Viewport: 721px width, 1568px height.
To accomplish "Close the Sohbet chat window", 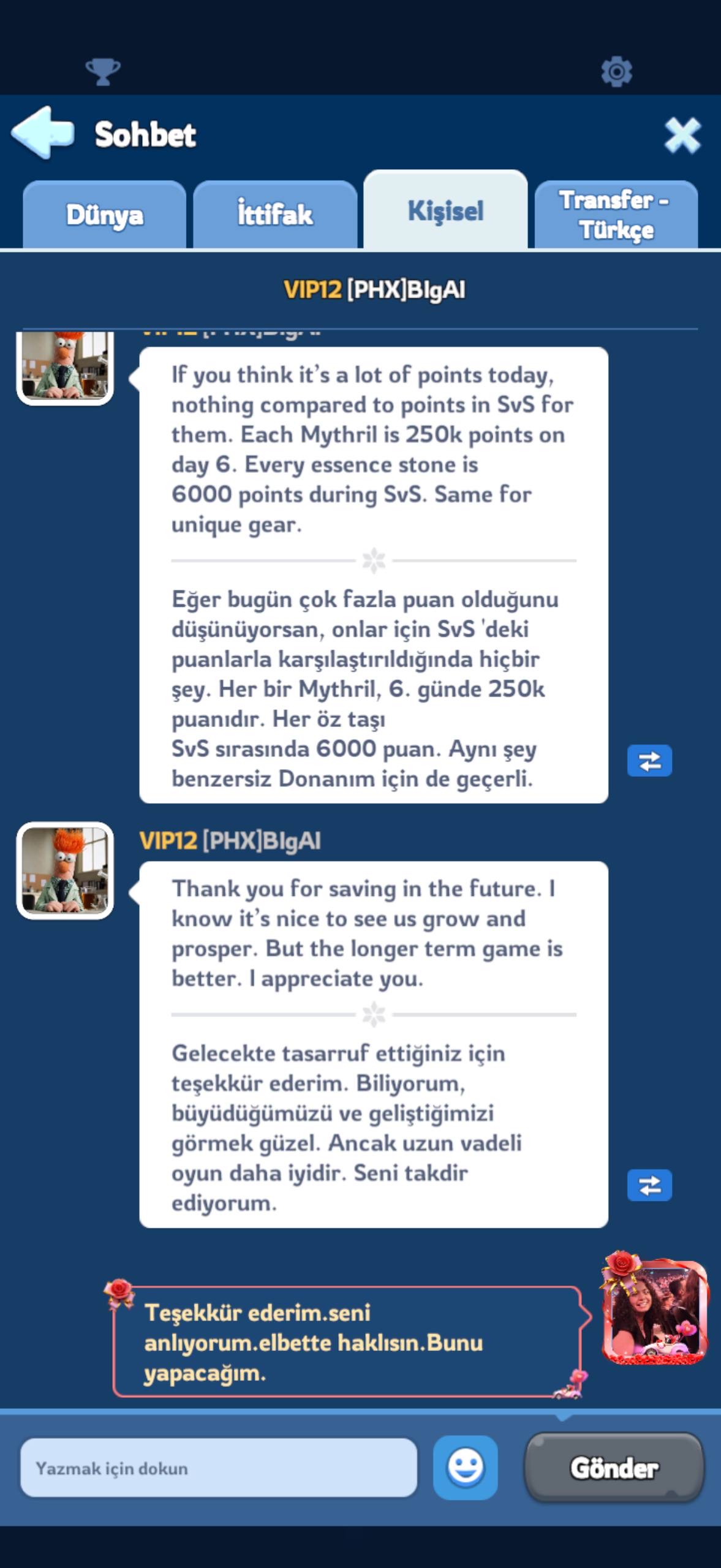I will point(682,135).
